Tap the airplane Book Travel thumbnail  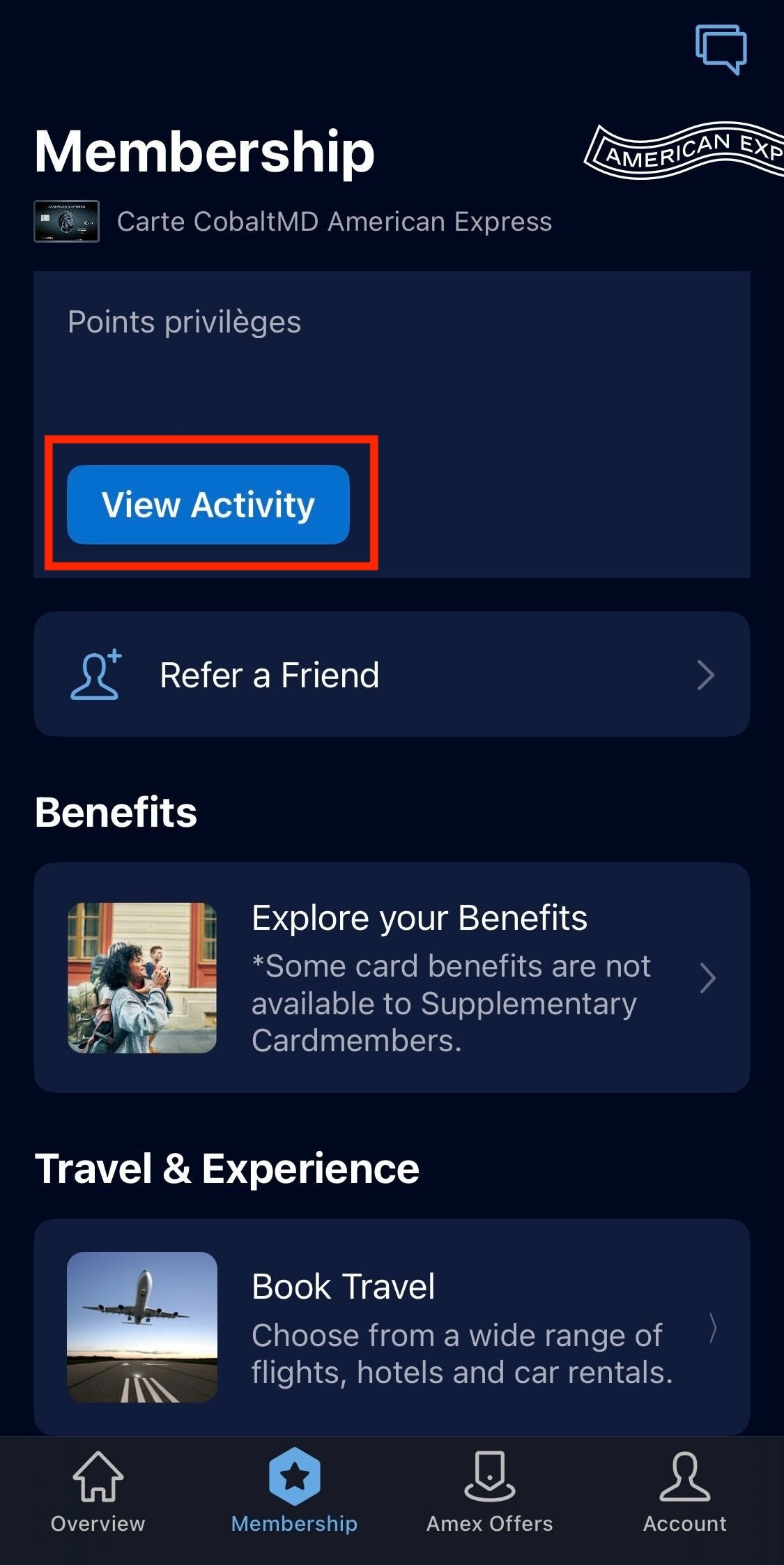(142, 1328)
